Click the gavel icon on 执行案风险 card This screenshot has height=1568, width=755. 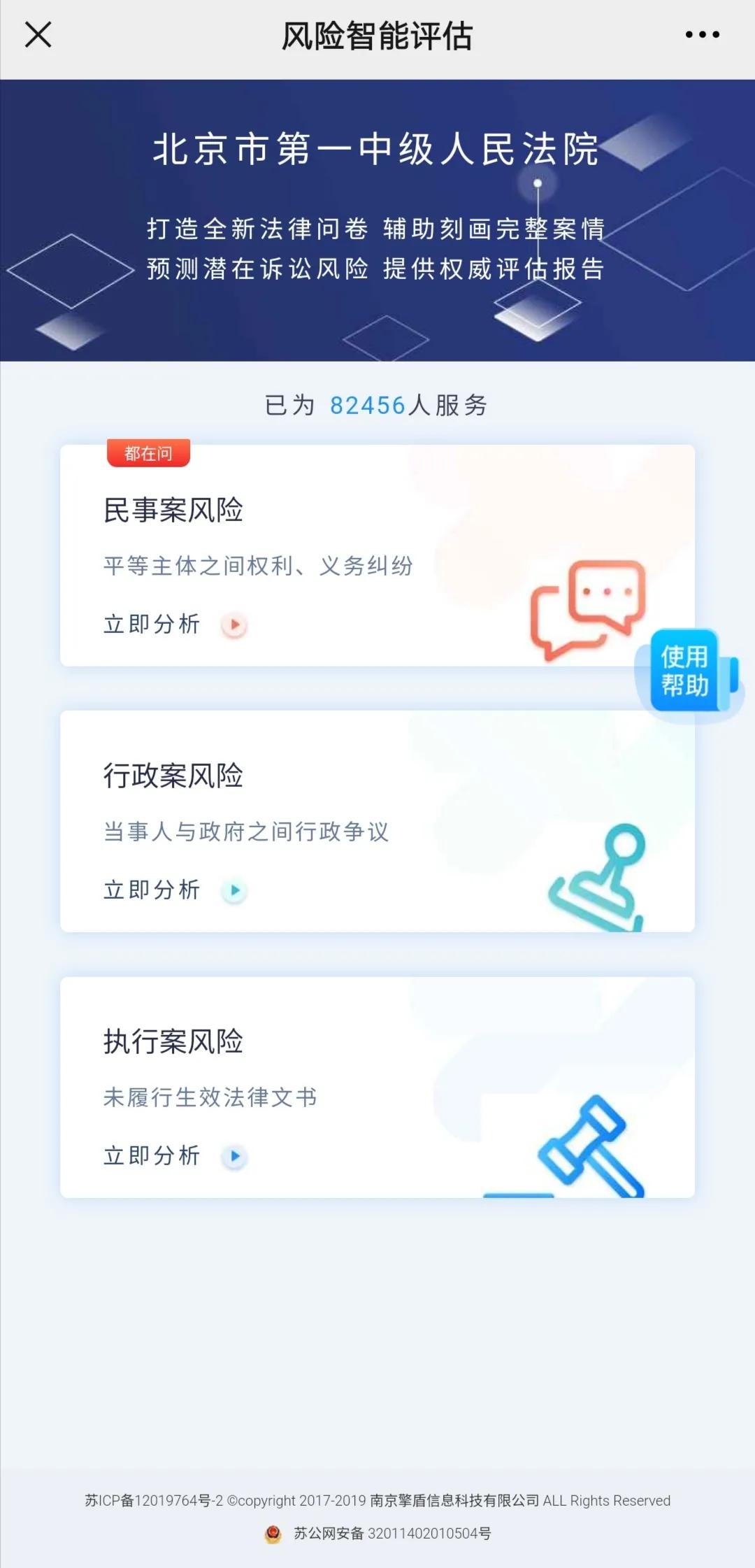coord(593,1136)
